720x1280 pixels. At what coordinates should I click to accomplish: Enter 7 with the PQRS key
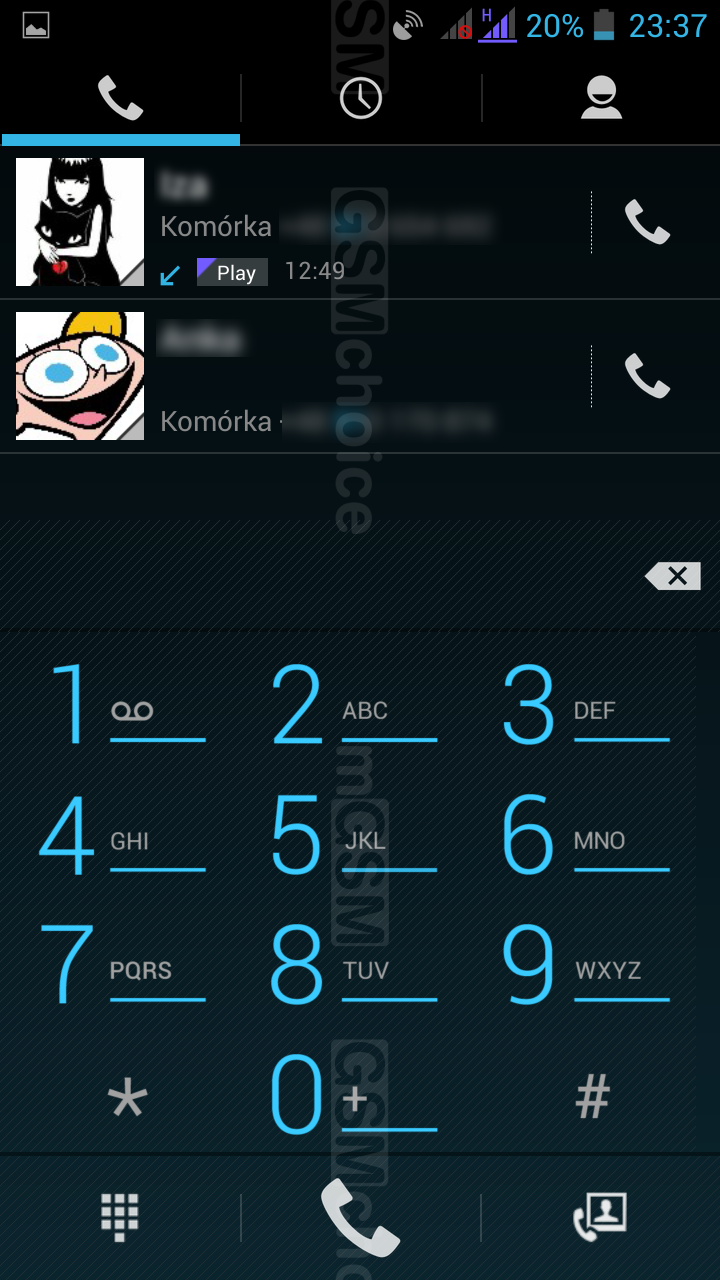(x=120, y=966)
